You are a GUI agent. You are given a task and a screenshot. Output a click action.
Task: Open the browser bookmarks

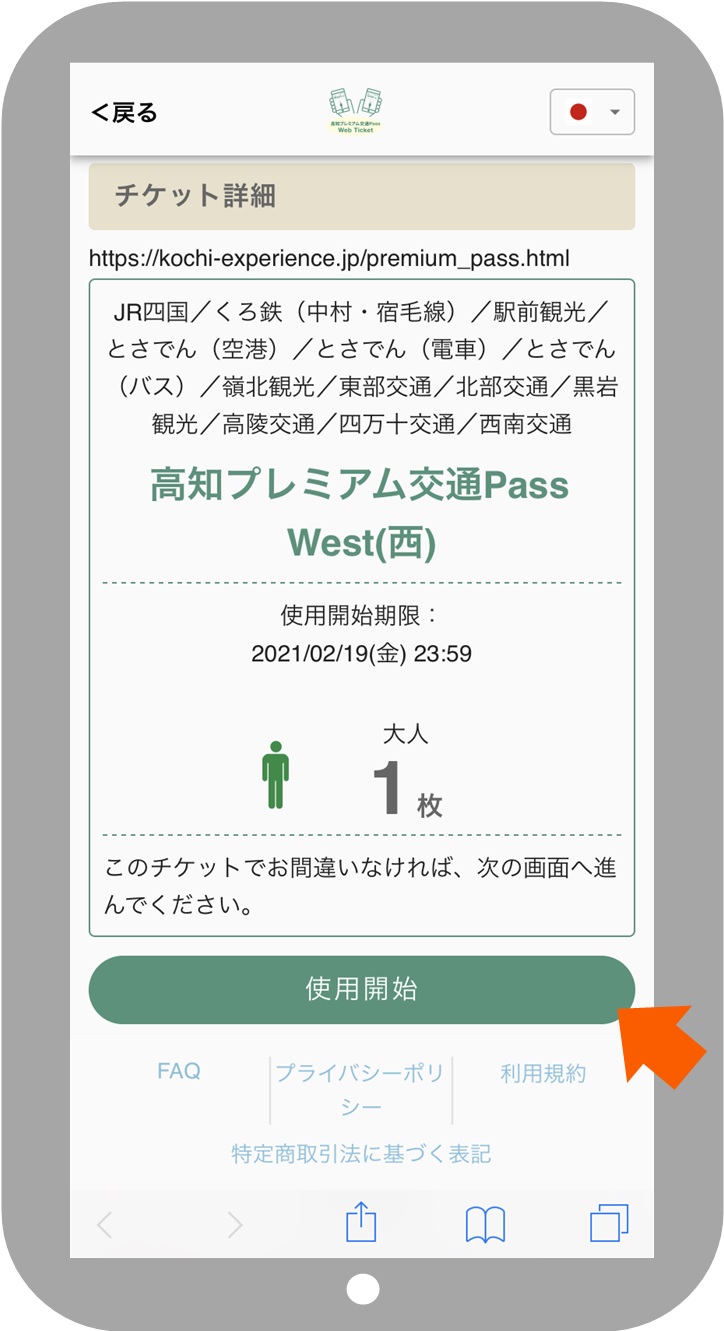(485, 1223)
